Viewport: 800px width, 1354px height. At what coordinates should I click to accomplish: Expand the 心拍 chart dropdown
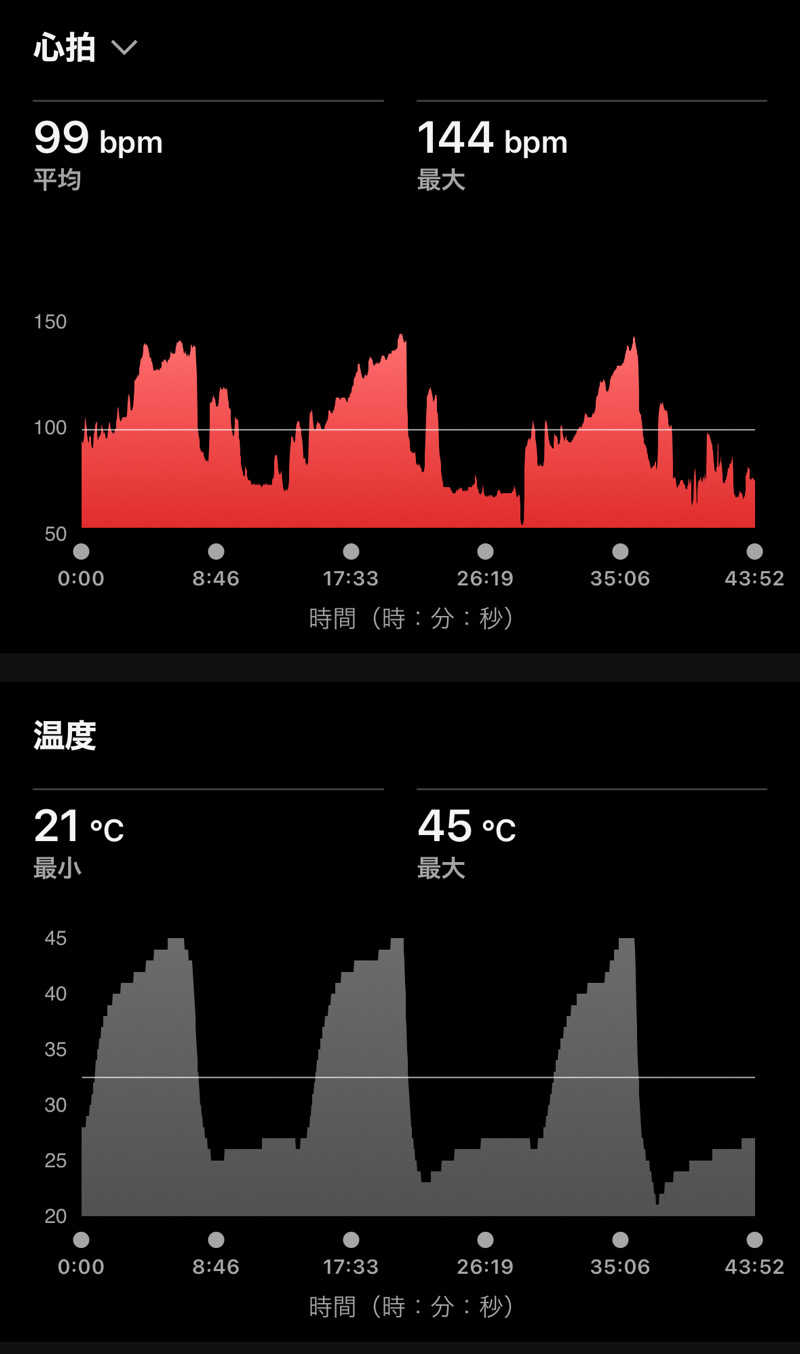[123, 48]
